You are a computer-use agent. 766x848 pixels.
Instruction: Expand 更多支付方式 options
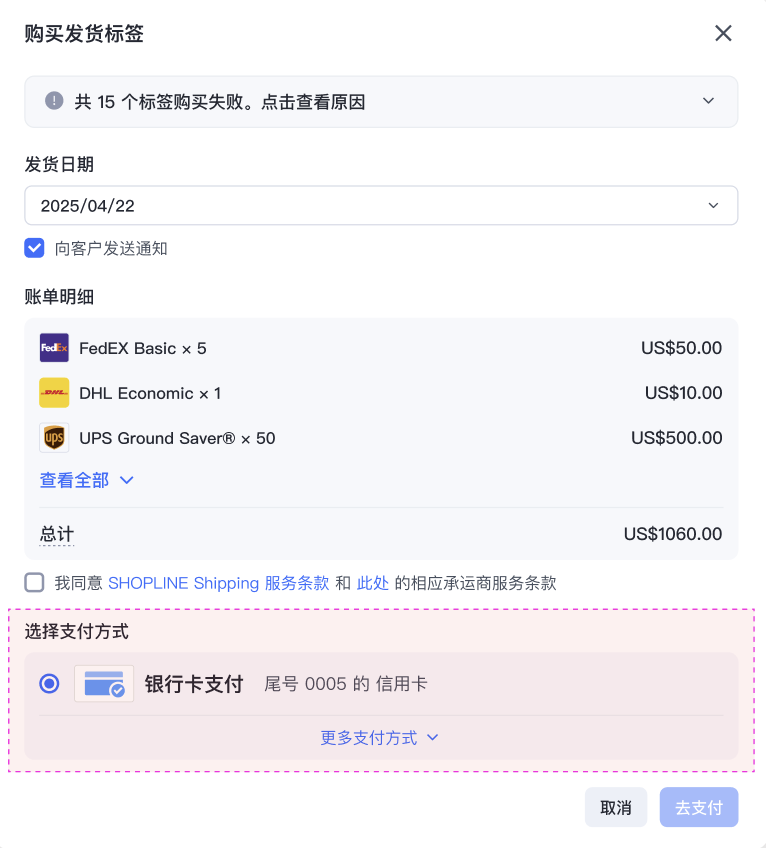click(x=380, y=738)
